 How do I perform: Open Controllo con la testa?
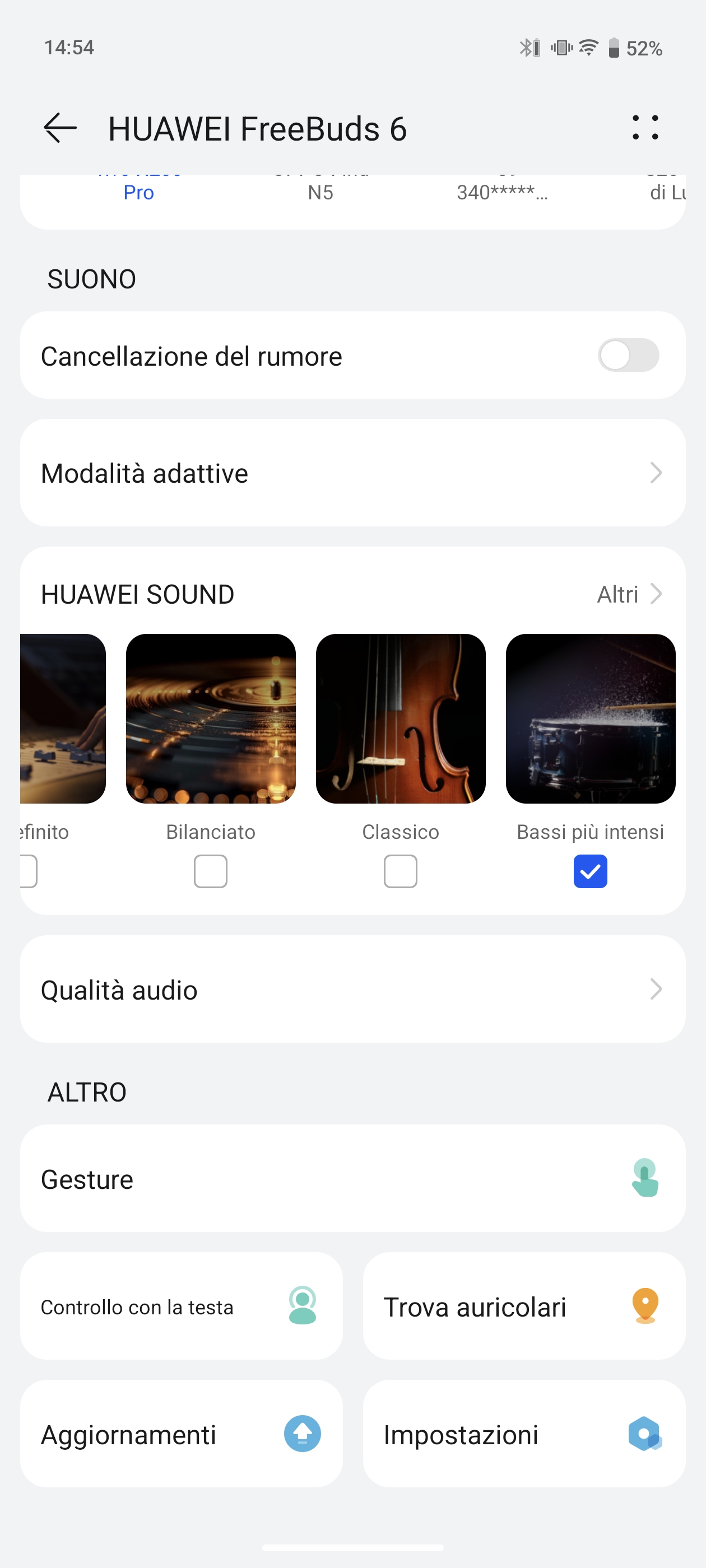pos(182,1306)
